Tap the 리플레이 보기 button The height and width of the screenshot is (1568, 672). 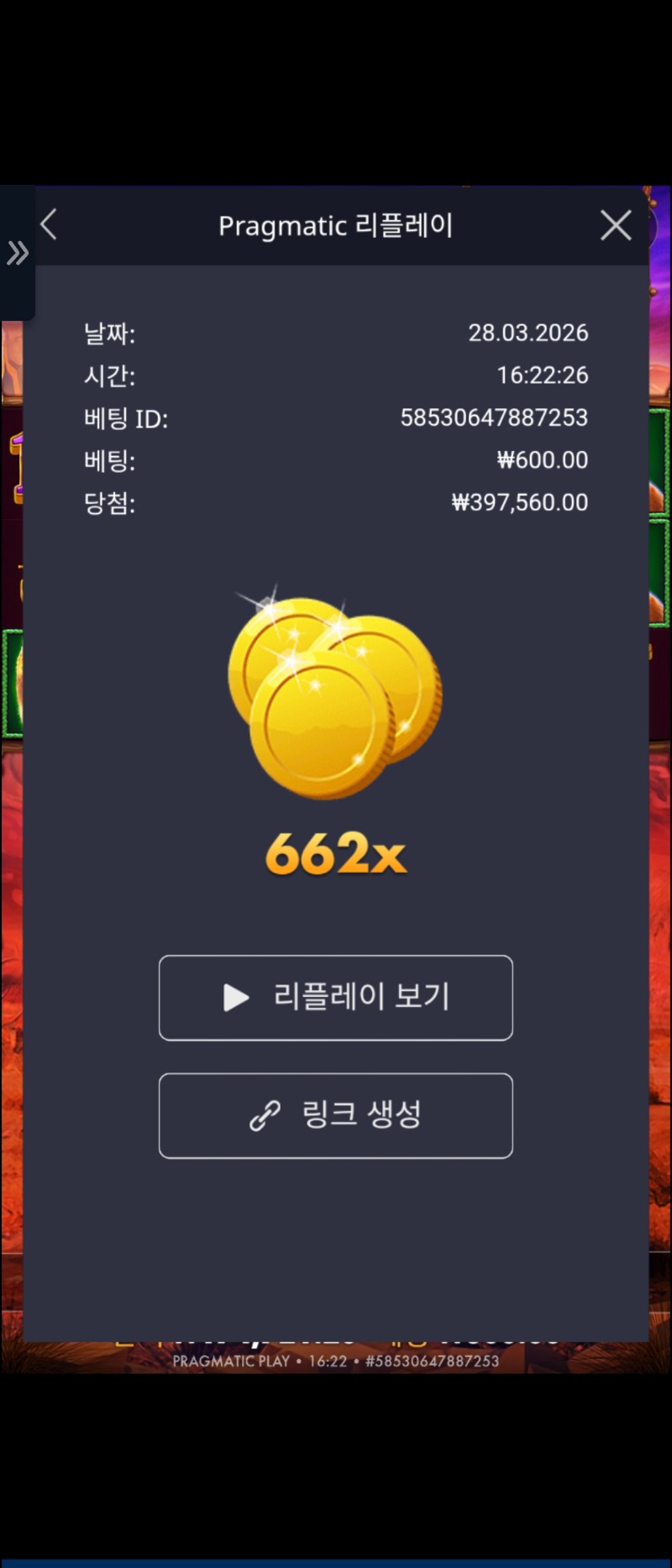point(336,998)
